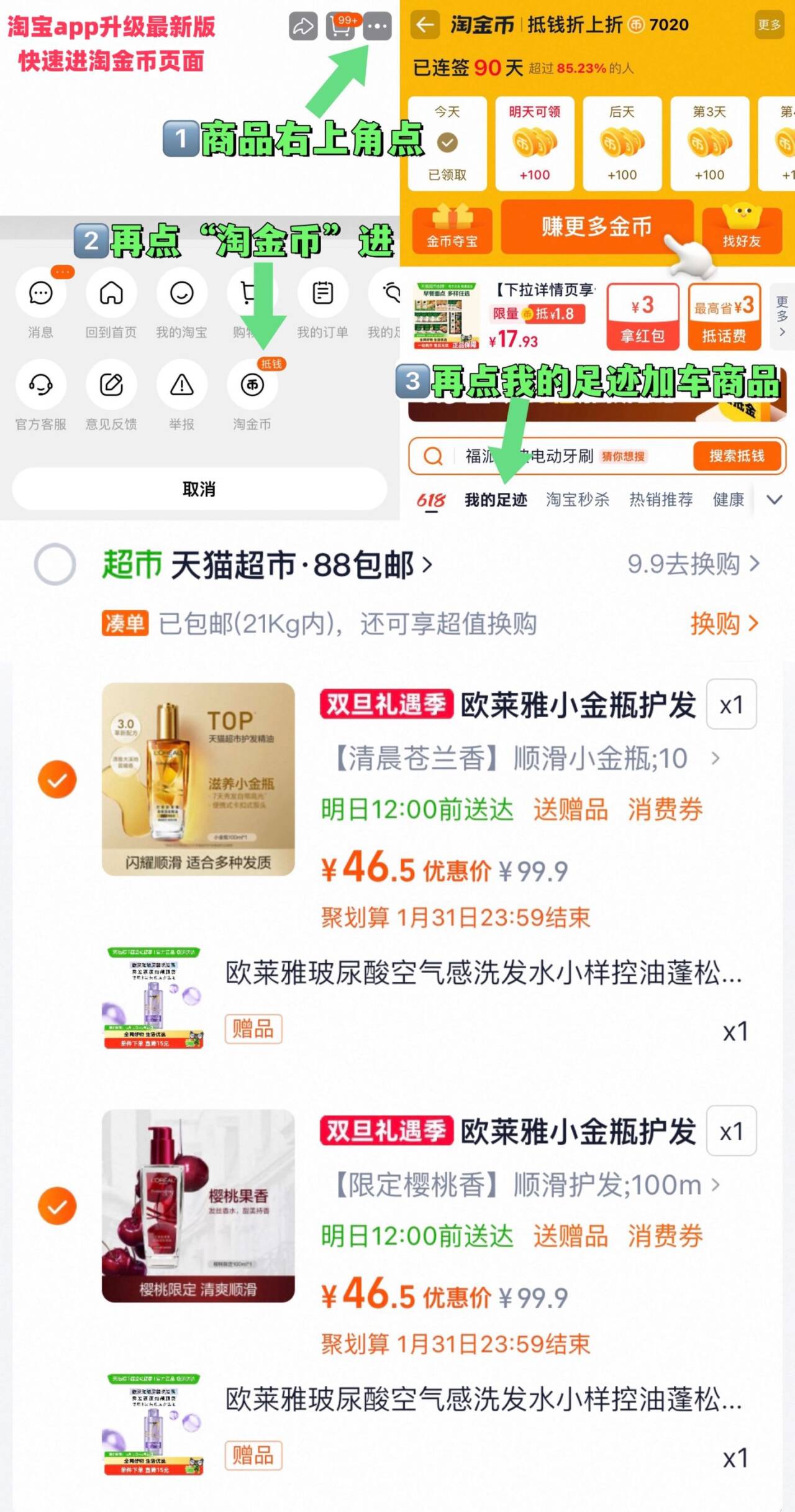Image resolution: width=795 pixels, height=1512 pixels.
Task: Switch to the 淘宝秒杀 tab
Action: 578,499
